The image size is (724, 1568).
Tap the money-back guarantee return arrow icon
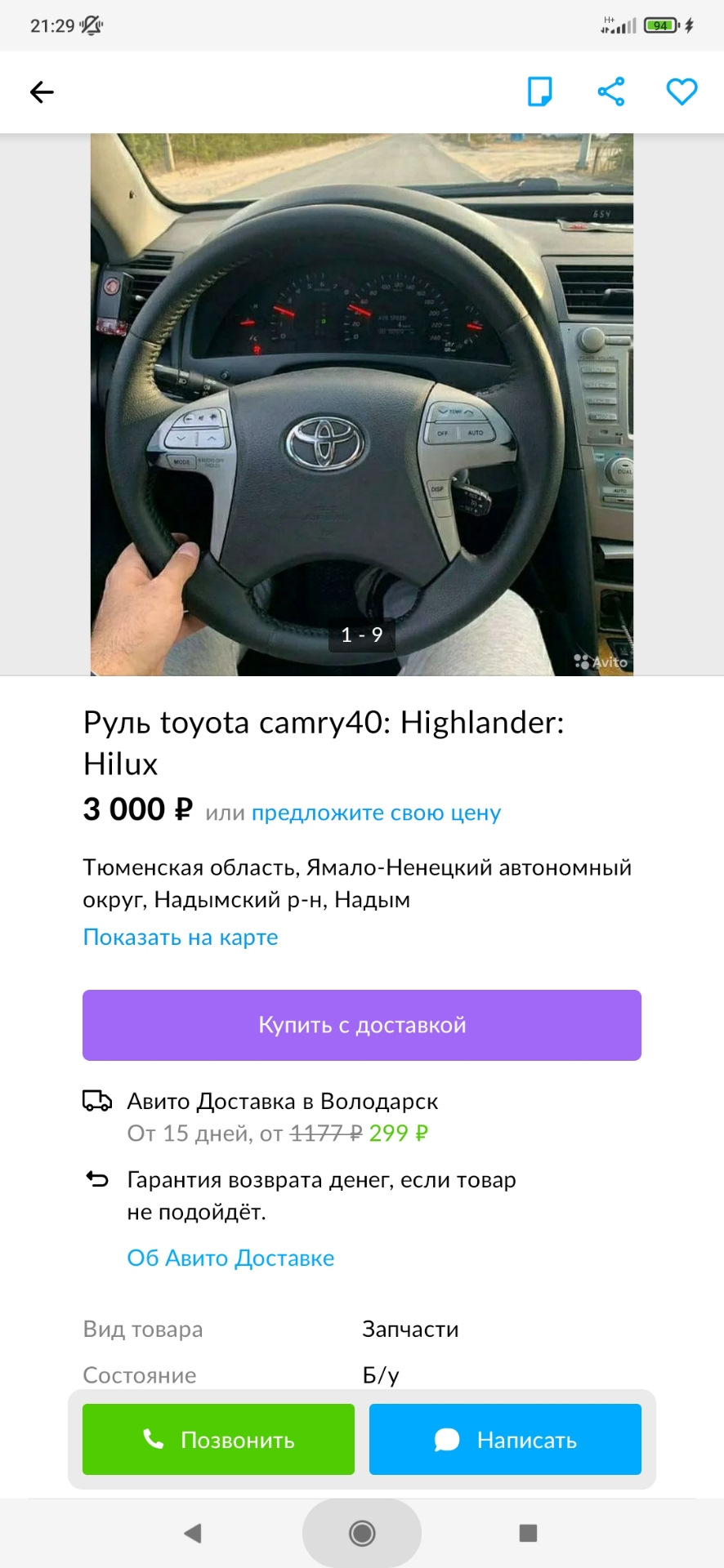click(x=98, y=1178)
